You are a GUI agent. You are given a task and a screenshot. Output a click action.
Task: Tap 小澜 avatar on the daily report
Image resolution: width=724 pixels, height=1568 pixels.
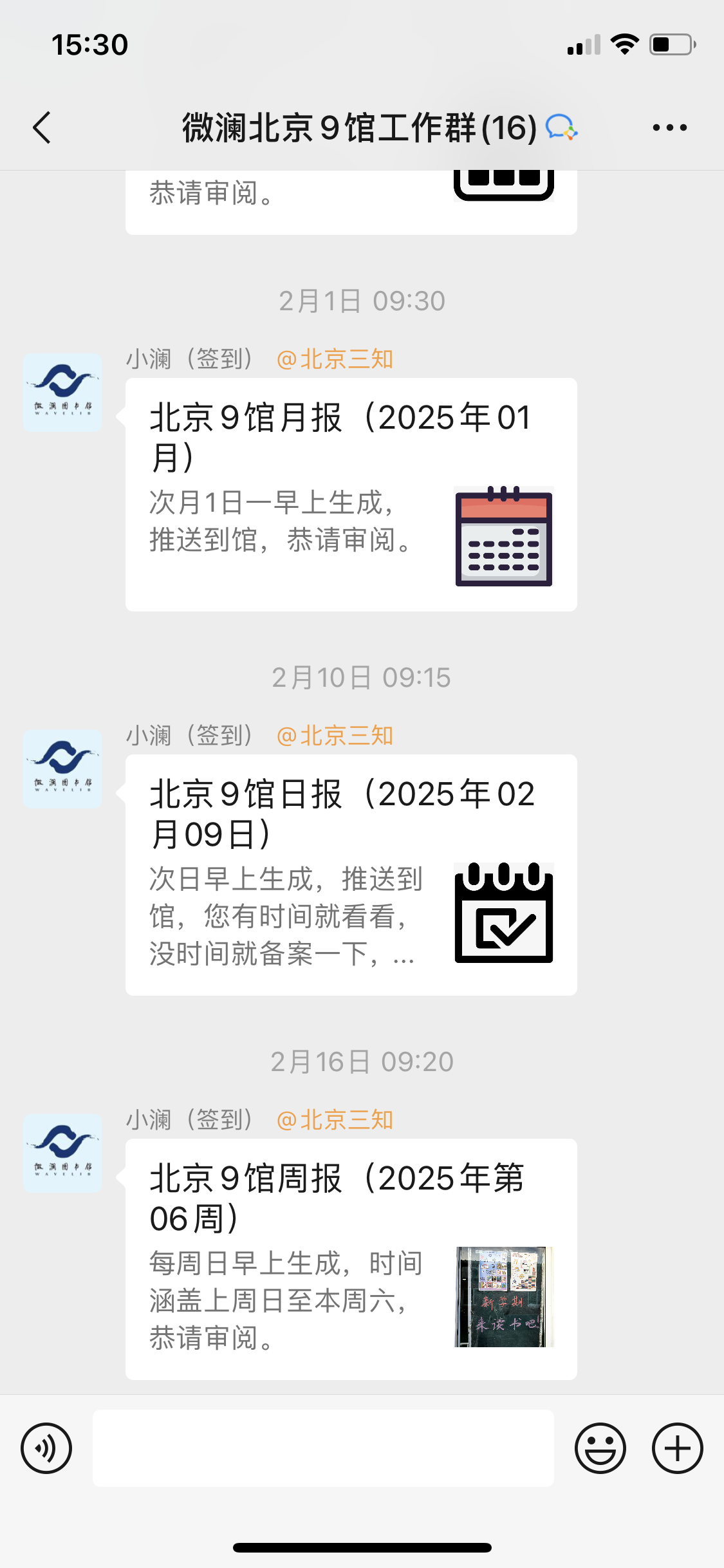coord(62,769)
